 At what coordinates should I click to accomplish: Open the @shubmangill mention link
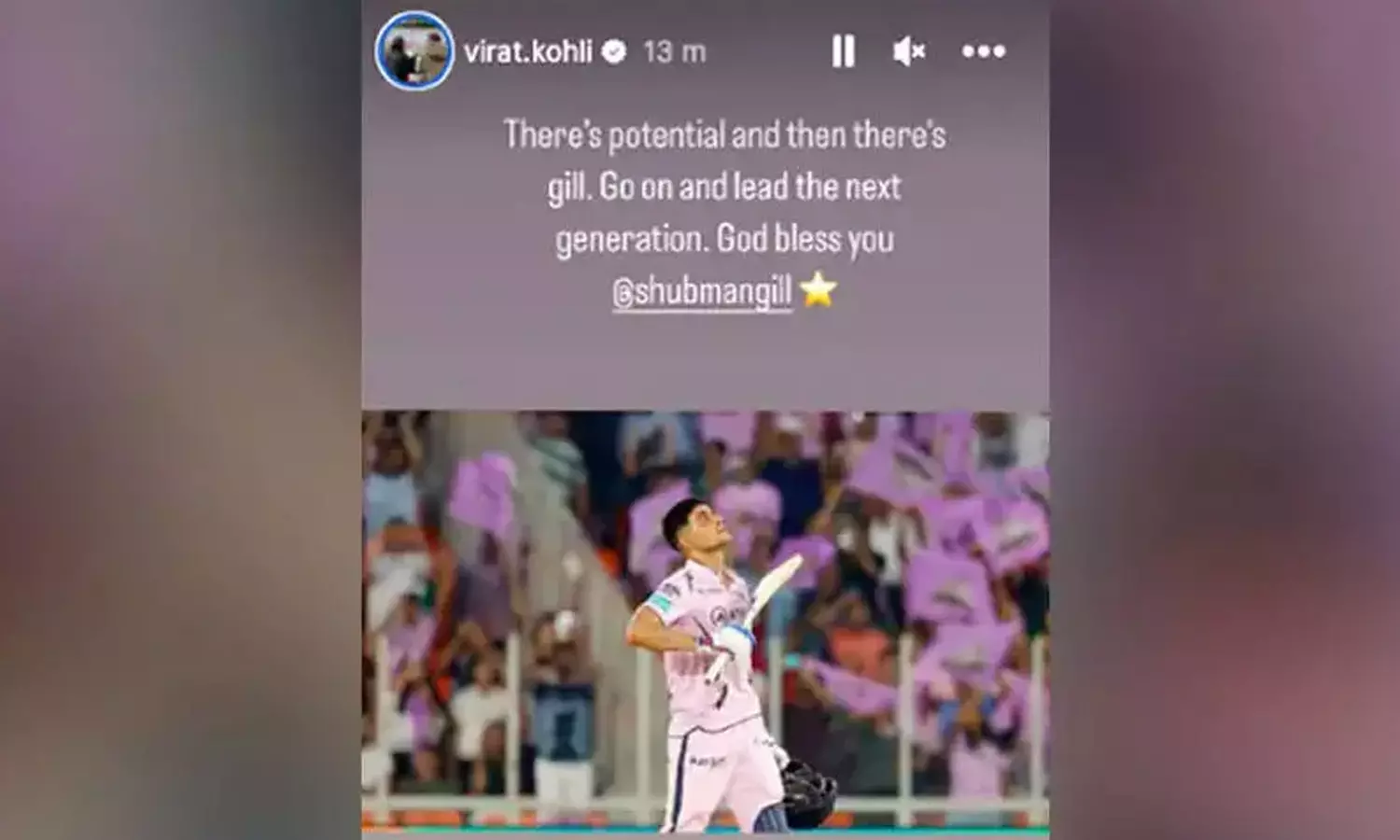(x=702, y=293)
